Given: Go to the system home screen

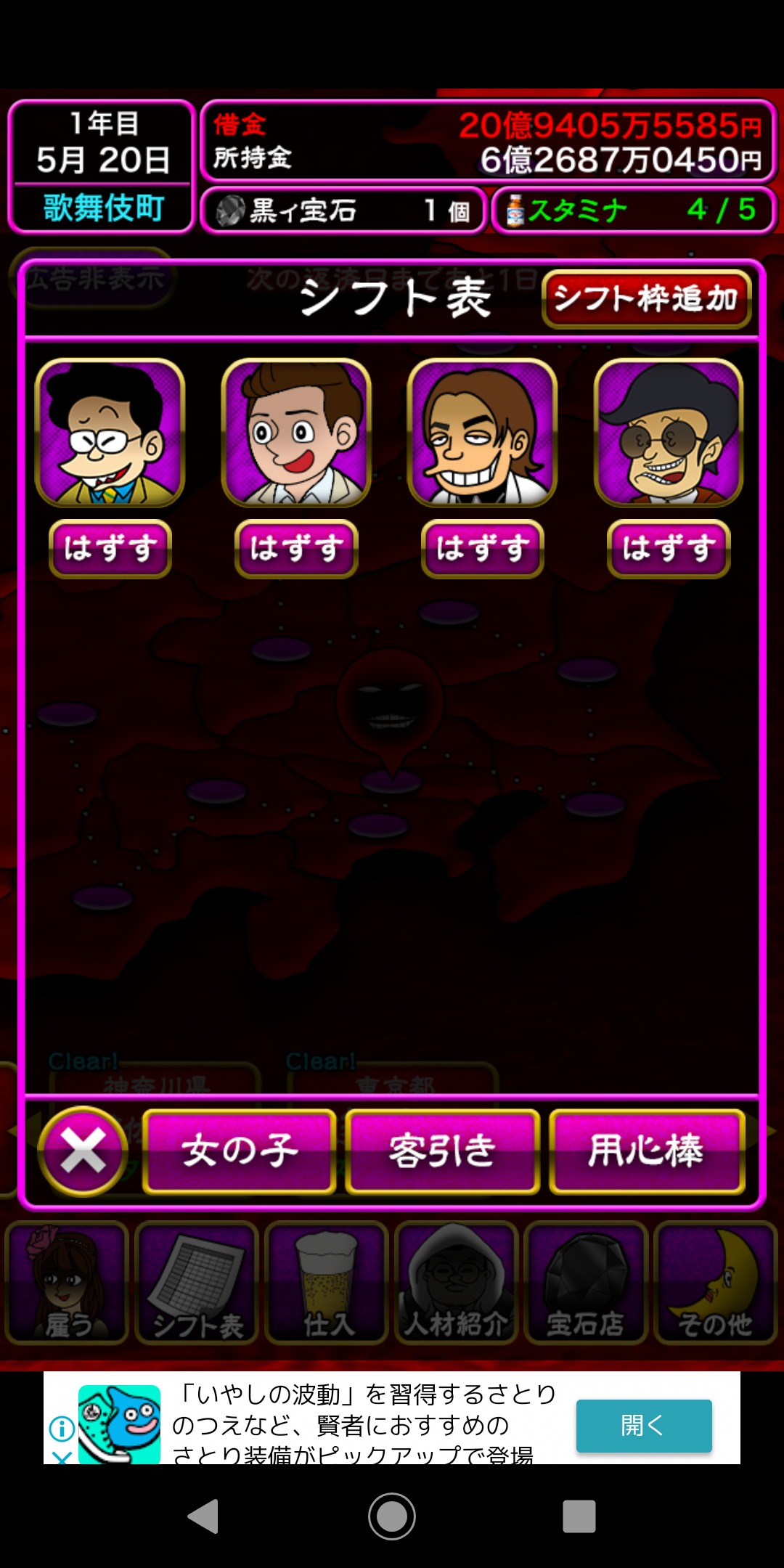Looking at the screenshot, I should 392,1516.
